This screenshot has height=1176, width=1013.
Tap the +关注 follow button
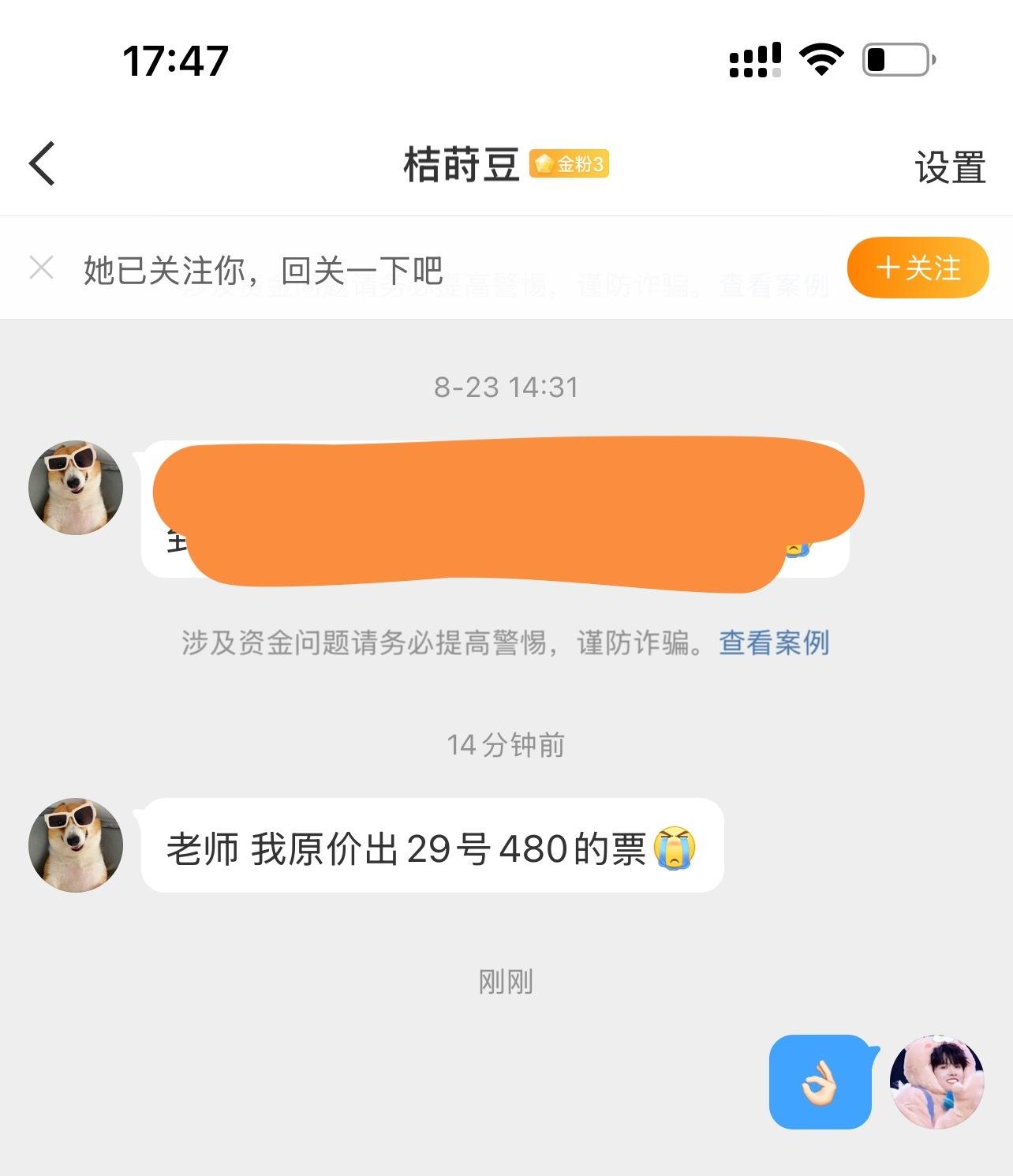click(918, 268)
